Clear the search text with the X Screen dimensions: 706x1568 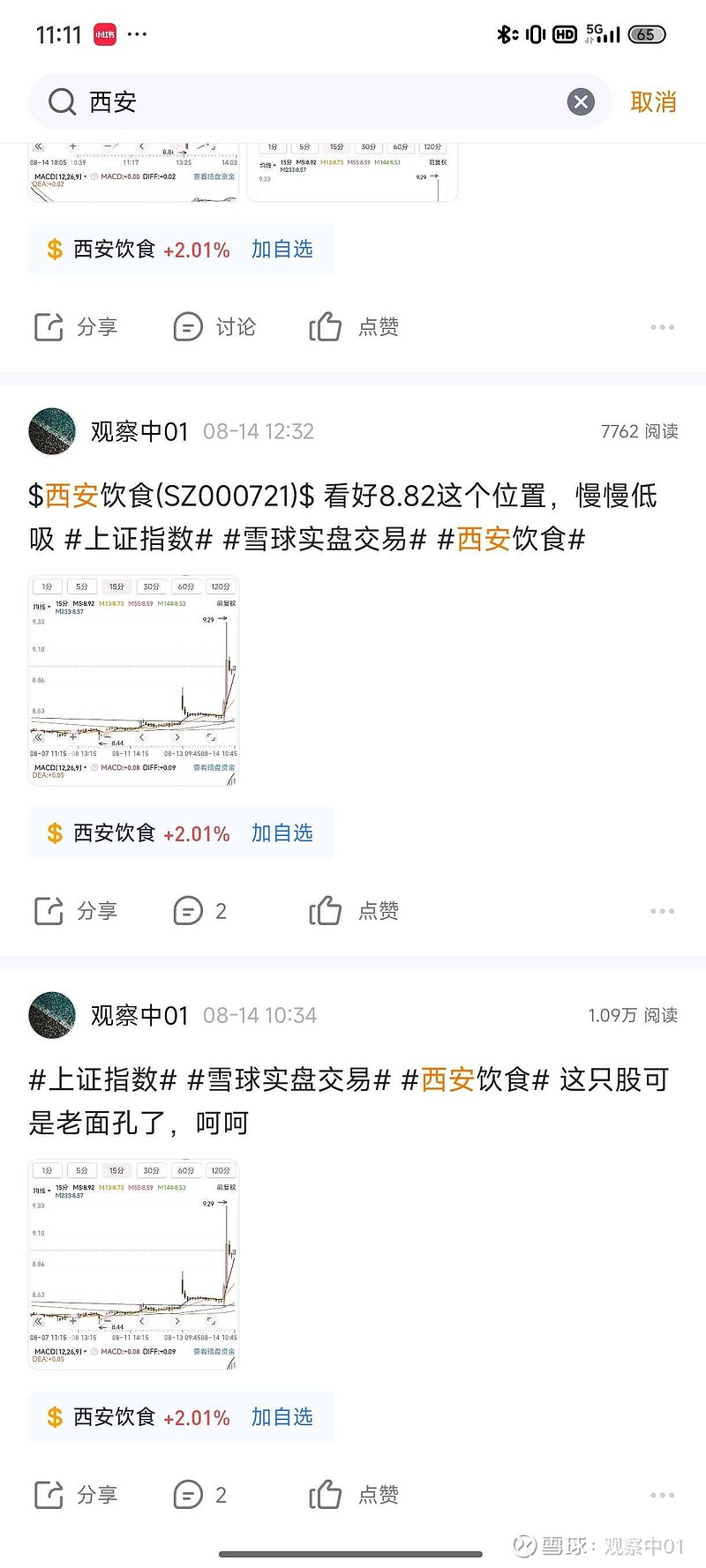(x=581, y=102)
